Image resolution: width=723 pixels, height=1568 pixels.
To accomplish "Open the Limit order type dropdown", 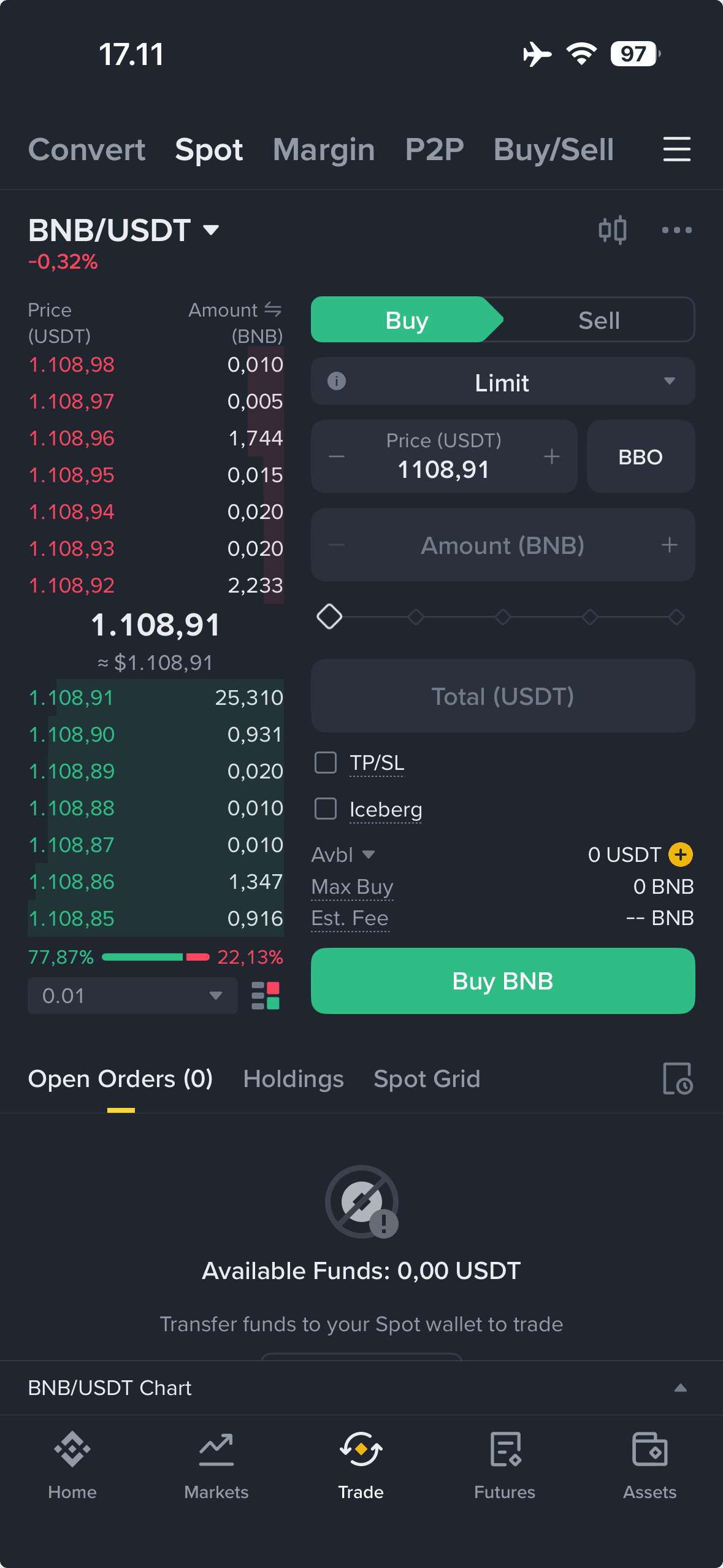I will coord(668,382).
